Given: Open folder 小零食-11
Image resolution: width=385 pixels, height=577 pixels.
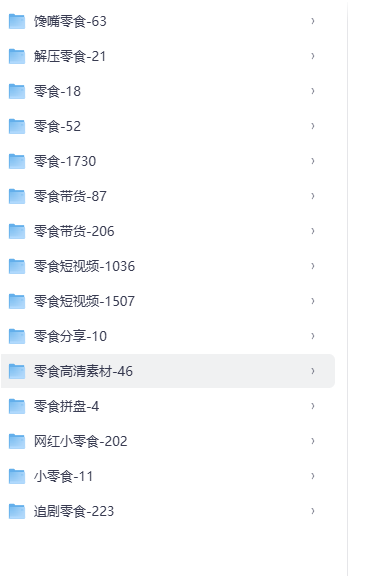Looking at the screenshot, I should tap(168, 476).
